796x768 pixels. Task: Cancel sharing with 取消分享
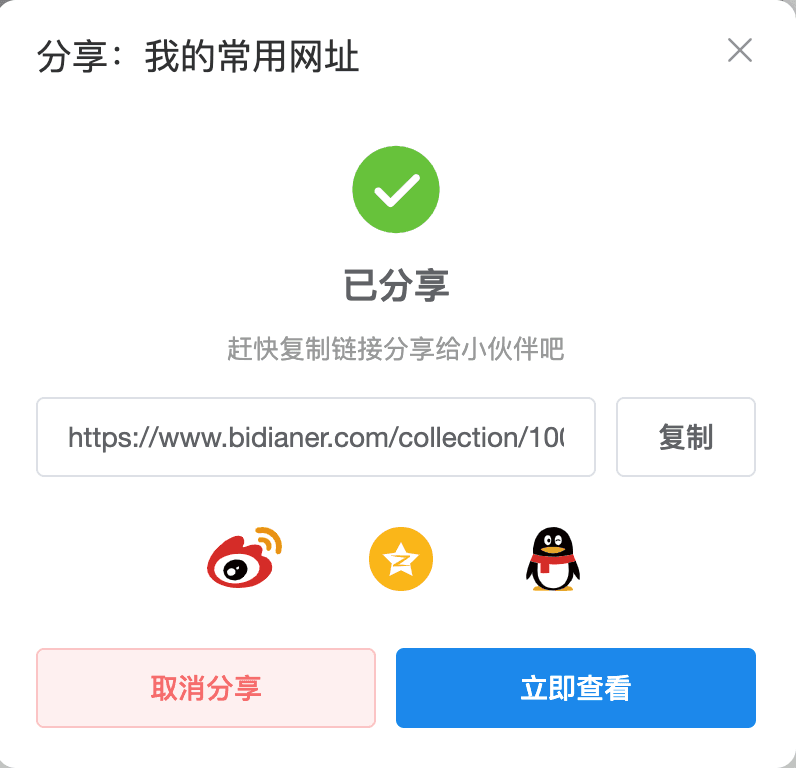(x=206, y=688)
